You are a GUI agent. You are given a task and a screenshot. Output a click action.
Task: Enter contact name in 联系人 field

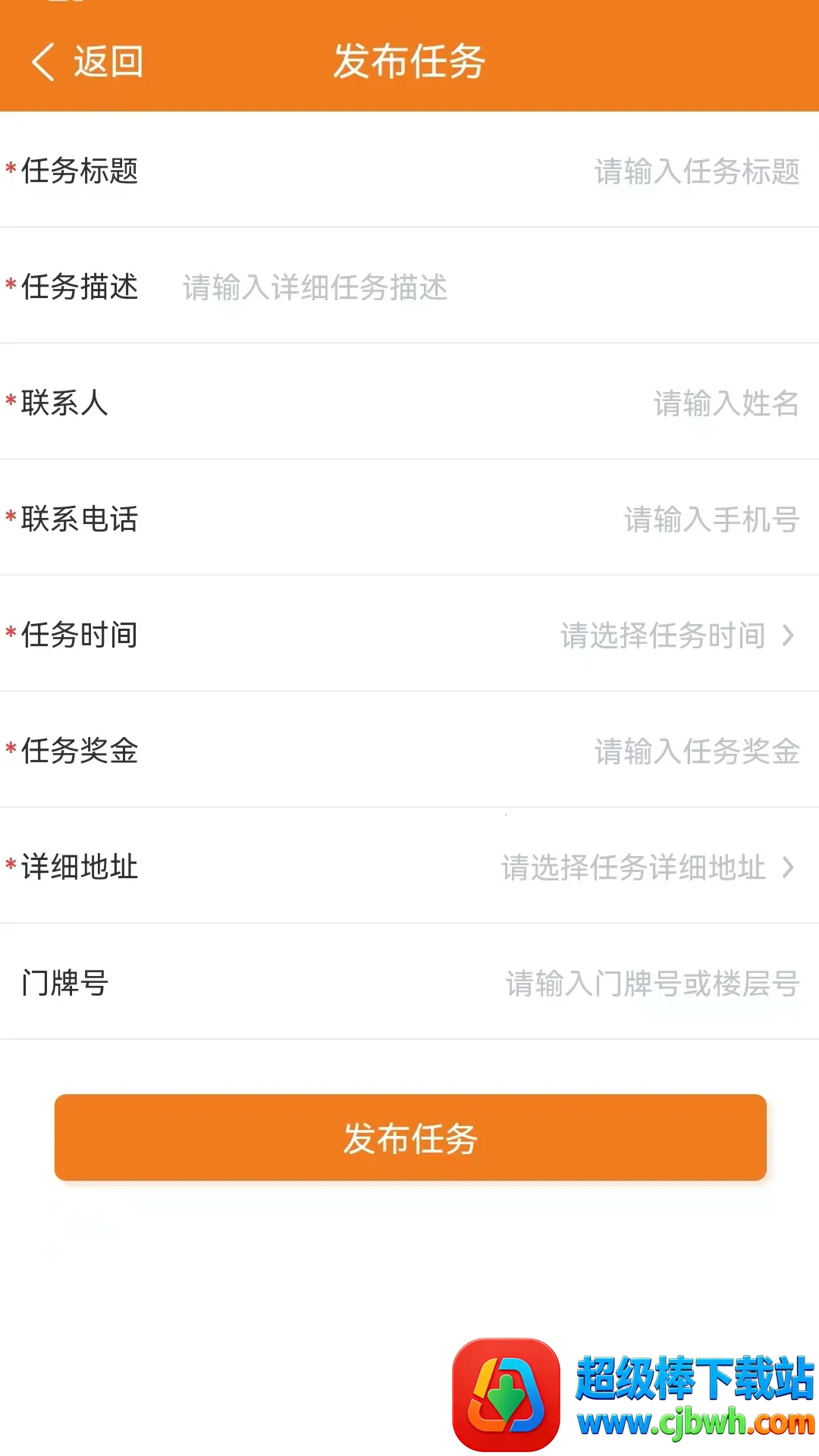point(725,403)
